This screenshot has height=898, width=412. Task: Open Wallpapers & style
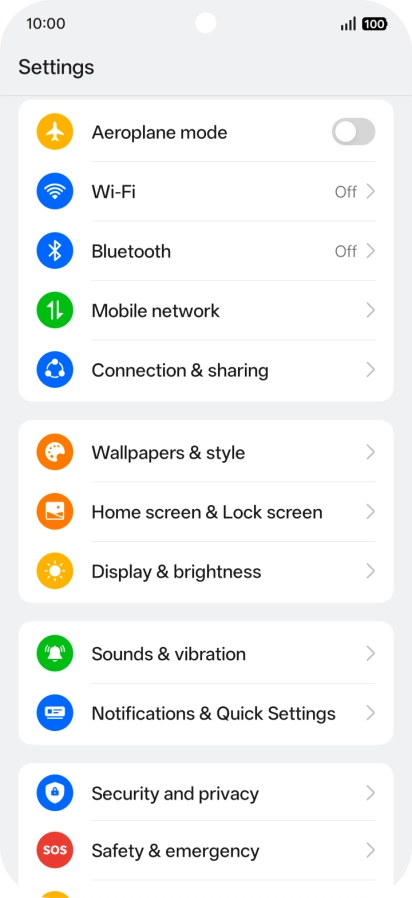[x=206, y=452]
